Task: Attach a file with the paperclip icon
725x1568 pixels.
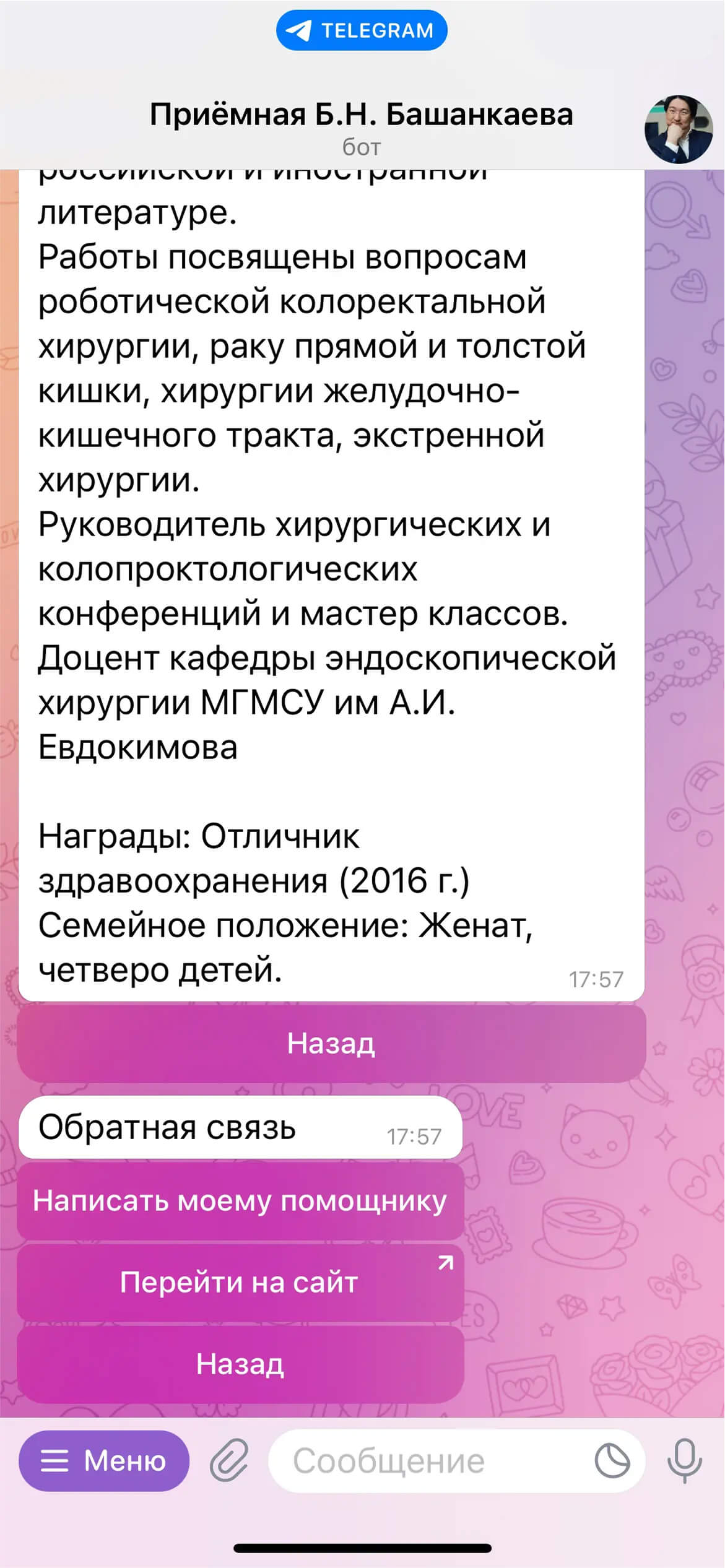Action: point(228,1461)
